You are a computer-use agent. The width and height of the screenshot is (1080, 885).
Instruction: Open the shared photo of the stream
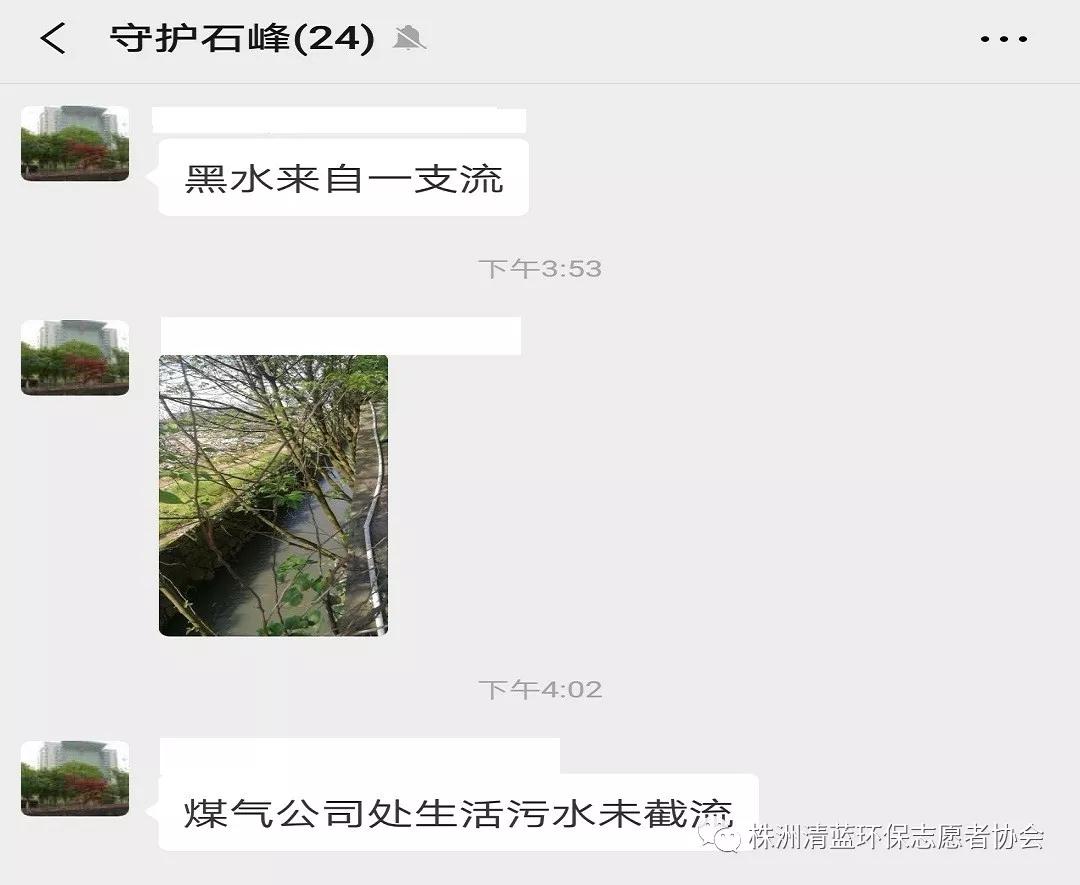[273, 495]
